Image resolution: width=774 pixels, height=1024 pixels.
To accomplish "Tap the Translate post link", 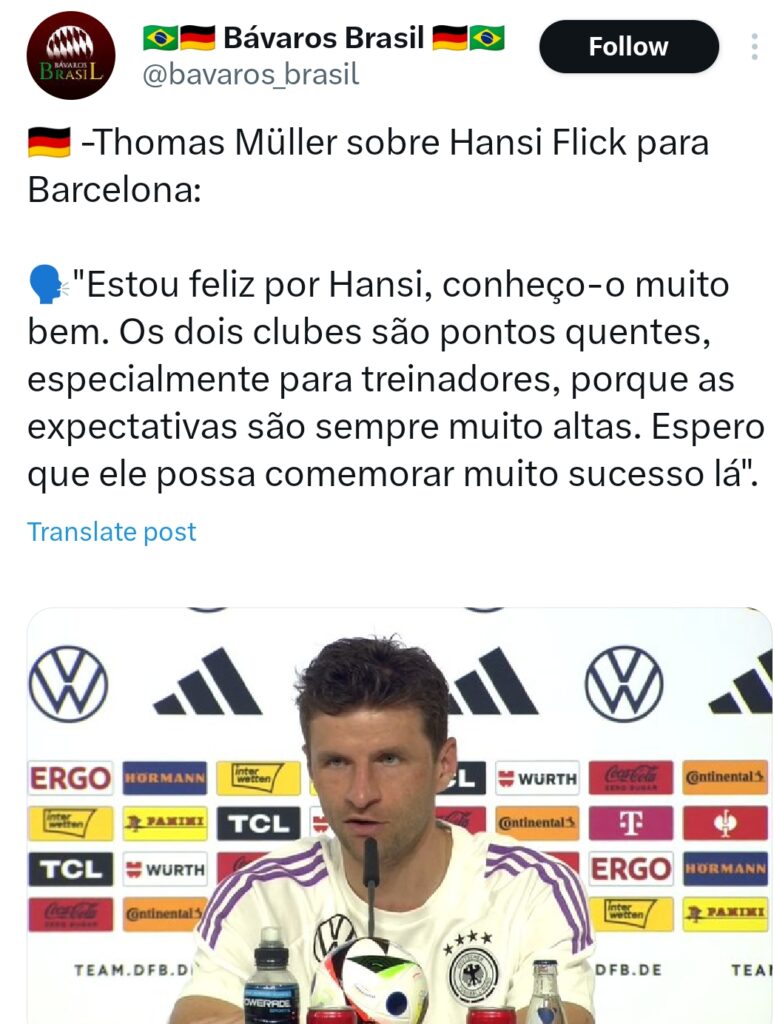I will [112, 532].
